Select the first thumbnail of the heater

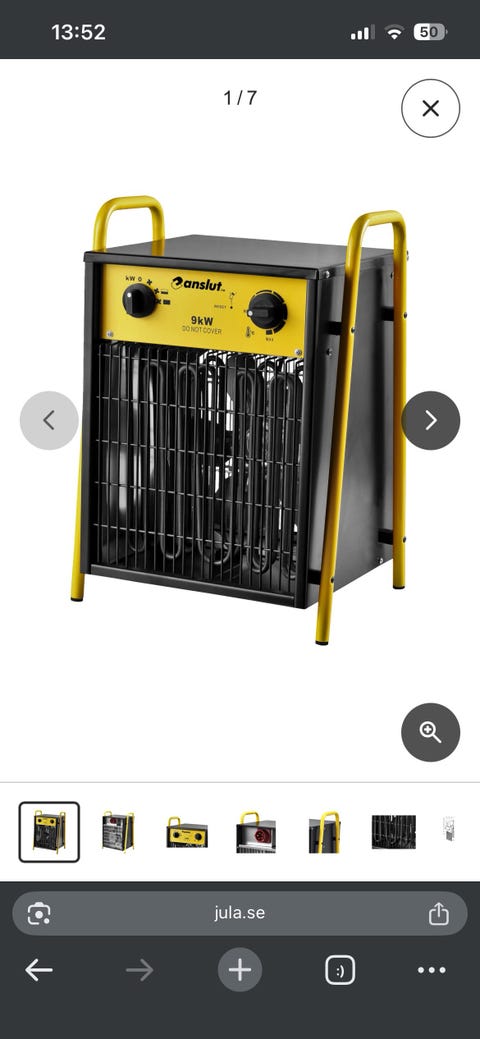pyautogui.click(x=49, y=832)
